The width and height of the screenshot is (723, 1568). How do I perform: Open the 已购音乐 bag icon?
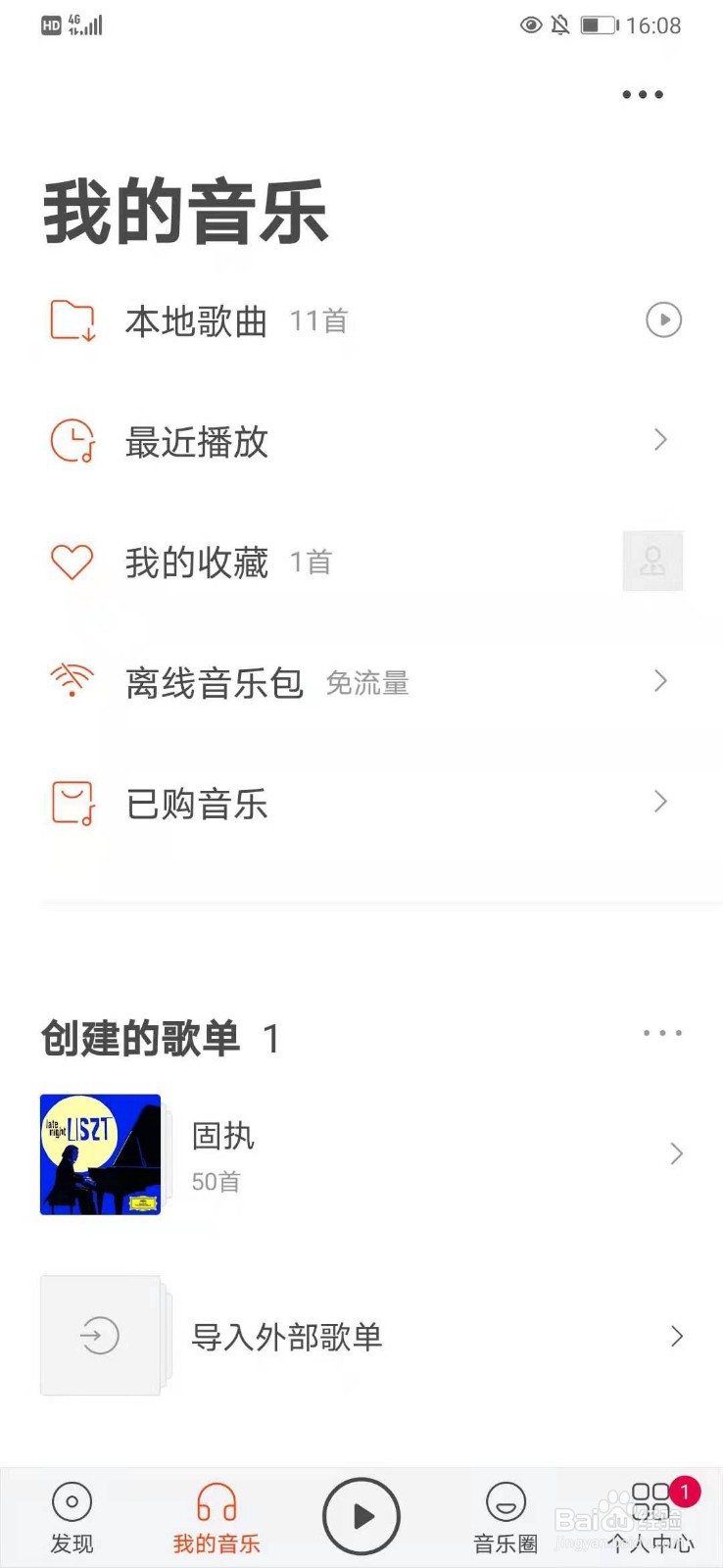pyautogui.click(x=72, y=803)
